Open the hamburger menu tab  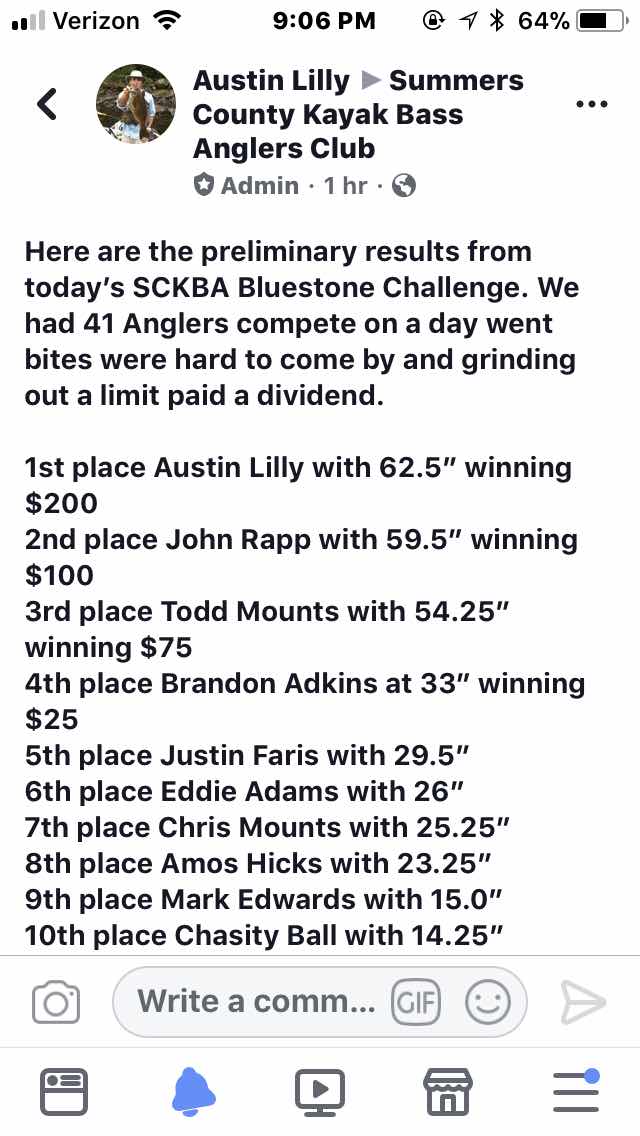click(x=576, y=1091)
